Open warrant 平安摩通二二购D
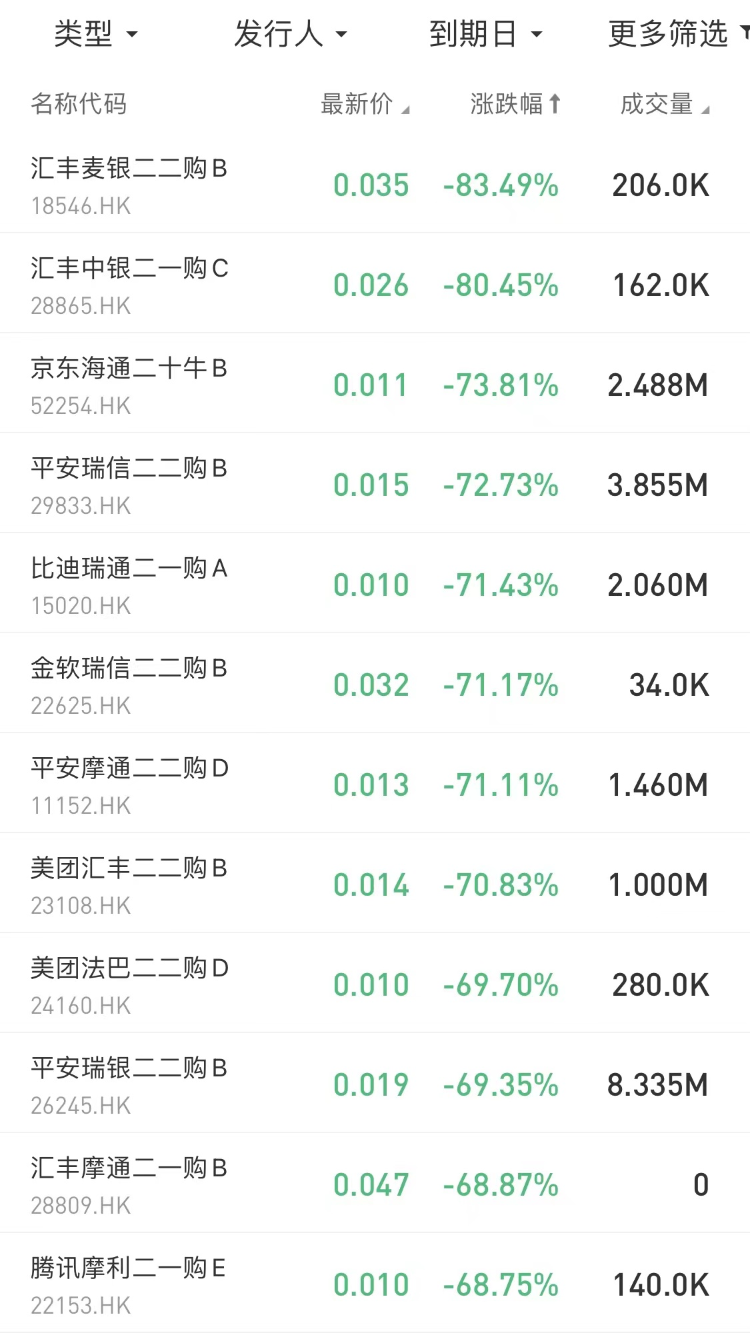The height and width of the screenshot is (1333, 750). click(130, 785)
